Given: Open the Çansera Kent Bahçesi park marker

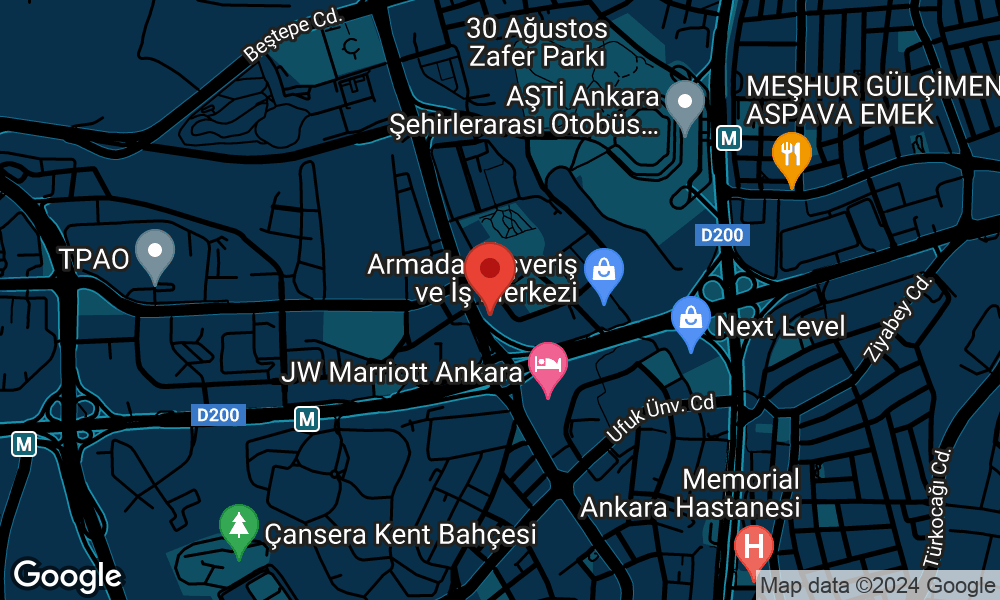Looking at the screenshot, I should click(x=238, y=525).
